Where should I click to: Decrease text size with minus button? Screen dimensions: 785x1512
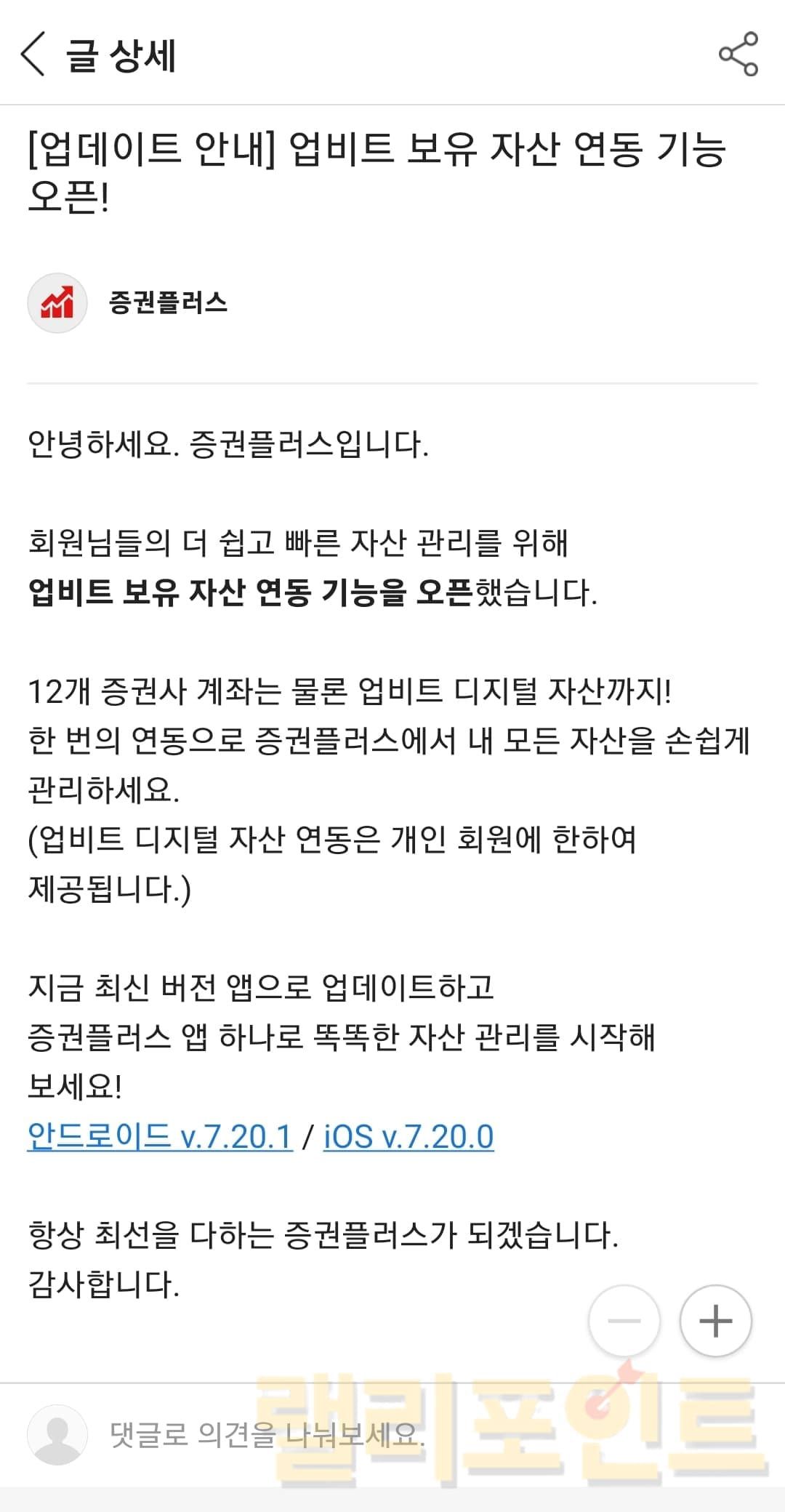tap(624, 1321)
